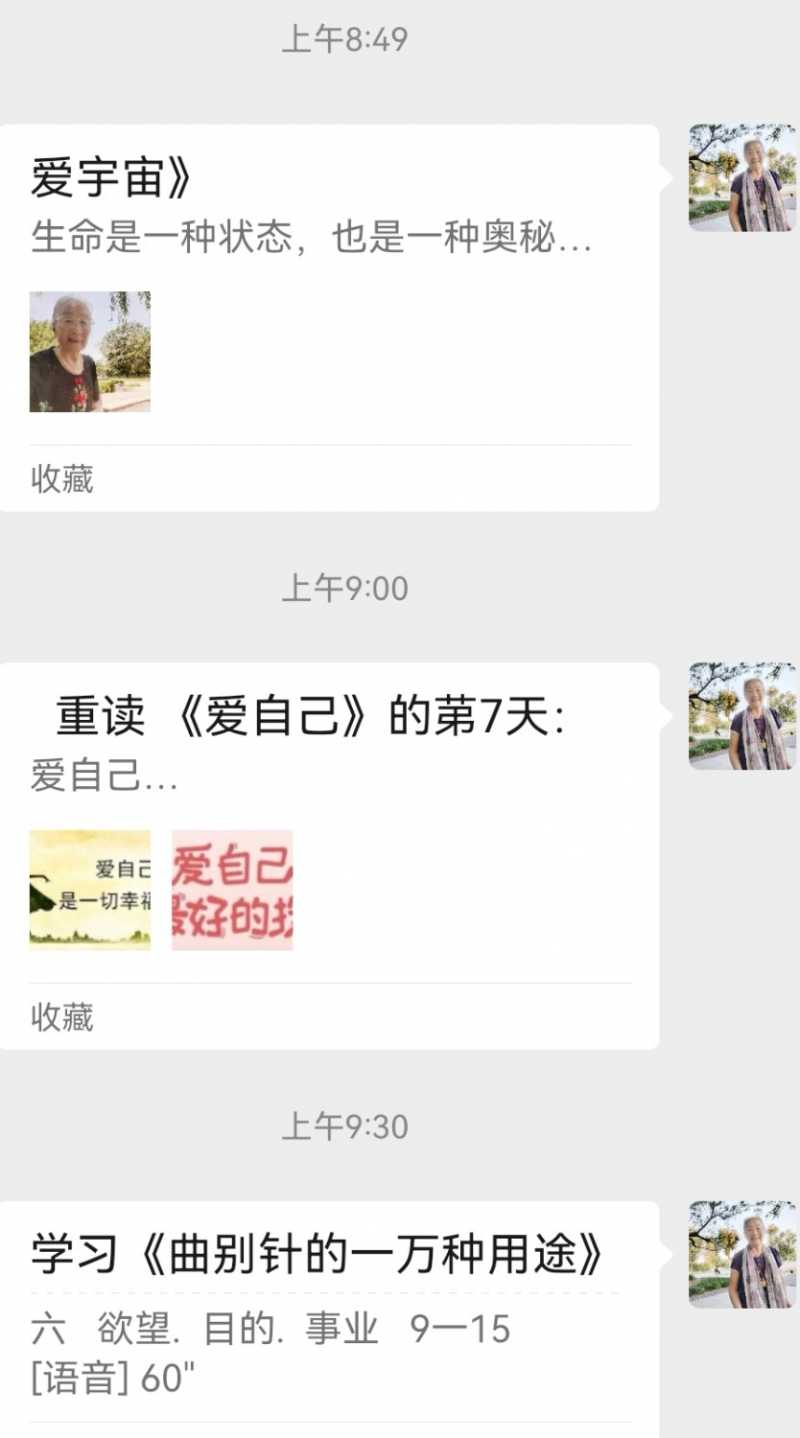View the yellow 爱自己 image thumbnail
Screen dimensions: 800x1438
89,888
